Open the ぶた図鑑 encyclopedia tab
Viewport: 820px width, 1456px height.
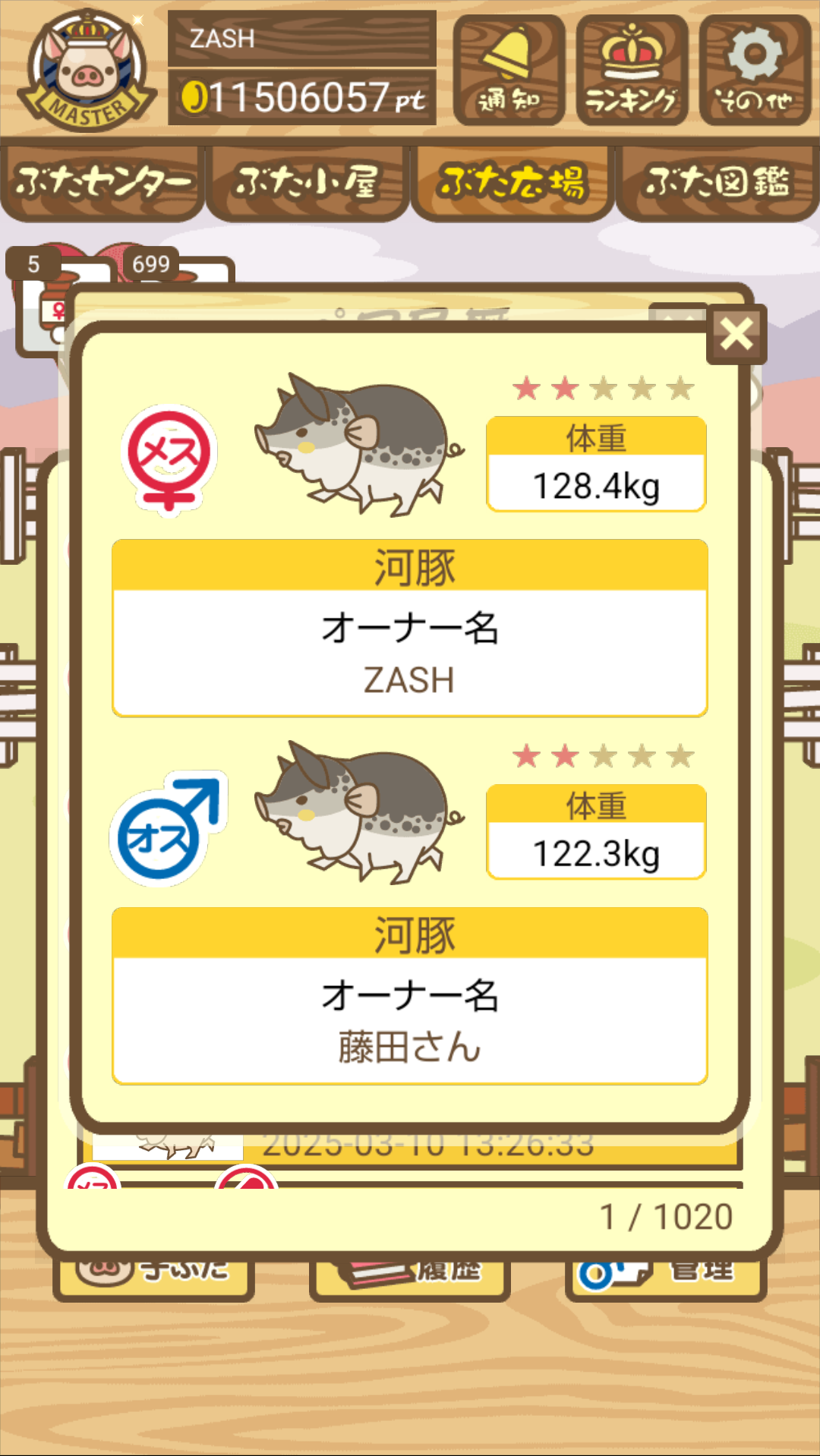pyautogui.click(x=717, y=183)
